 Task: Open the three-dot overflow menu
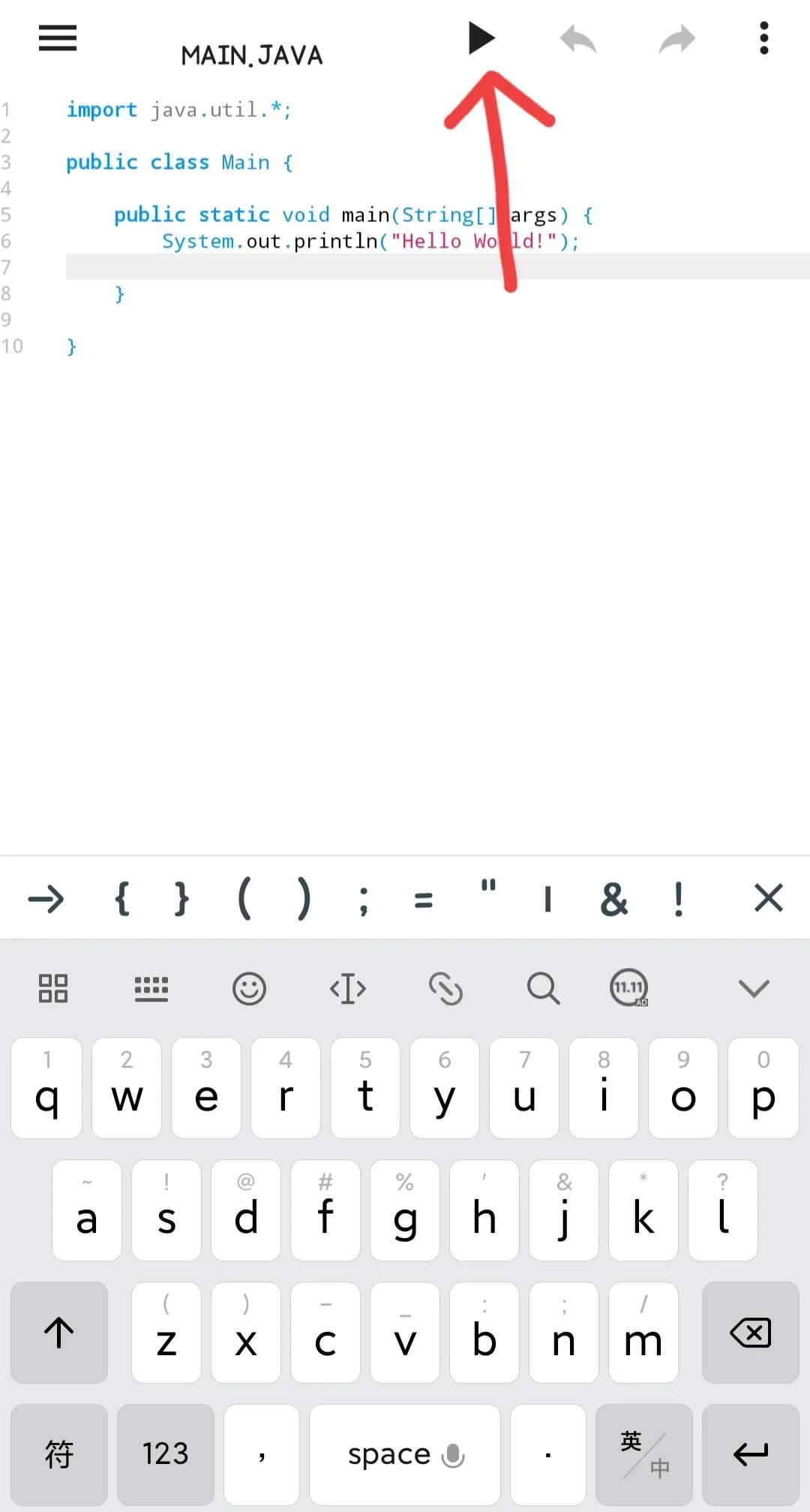763,38
